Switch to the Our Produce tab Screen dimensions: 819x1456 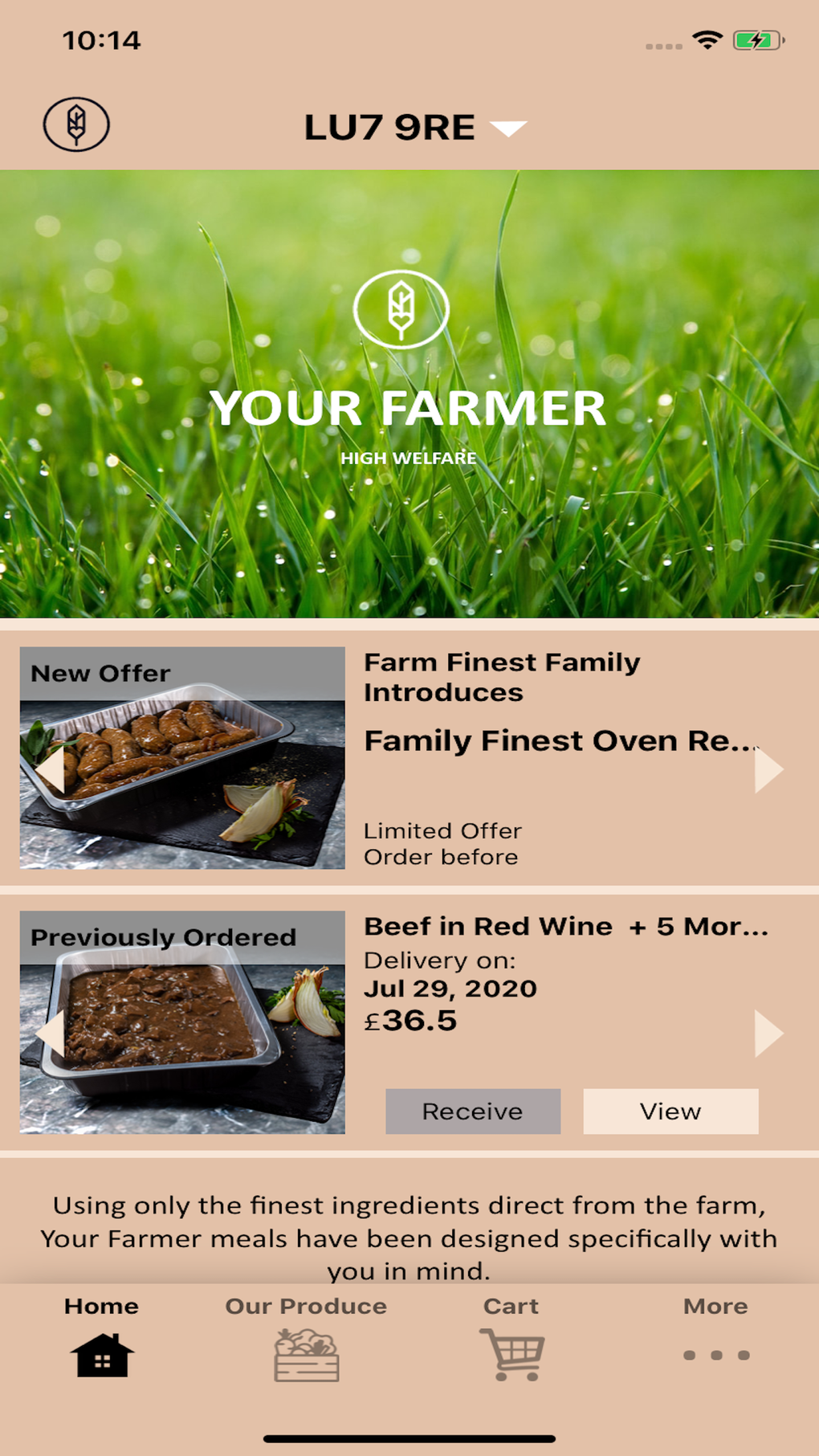[x=306, y=1338]
